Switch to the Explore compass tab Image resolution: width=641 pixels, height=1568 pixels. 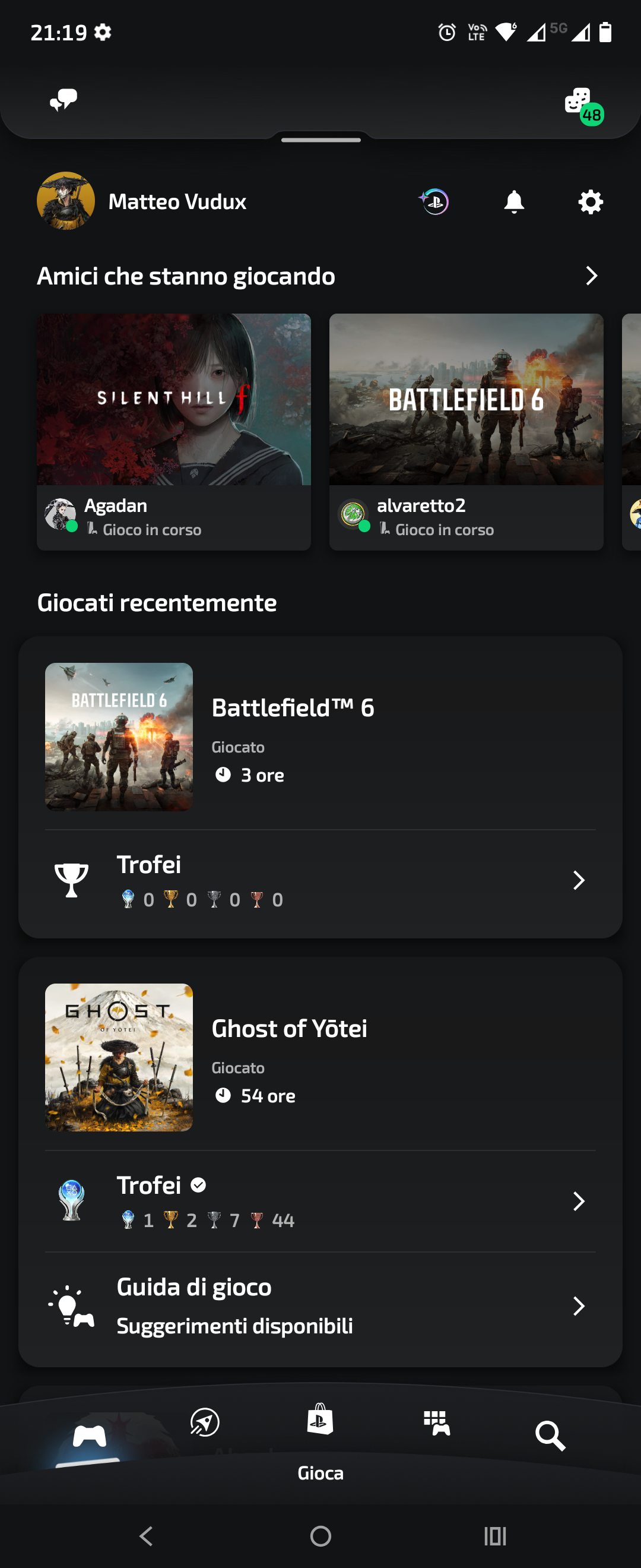[205, 1422]
